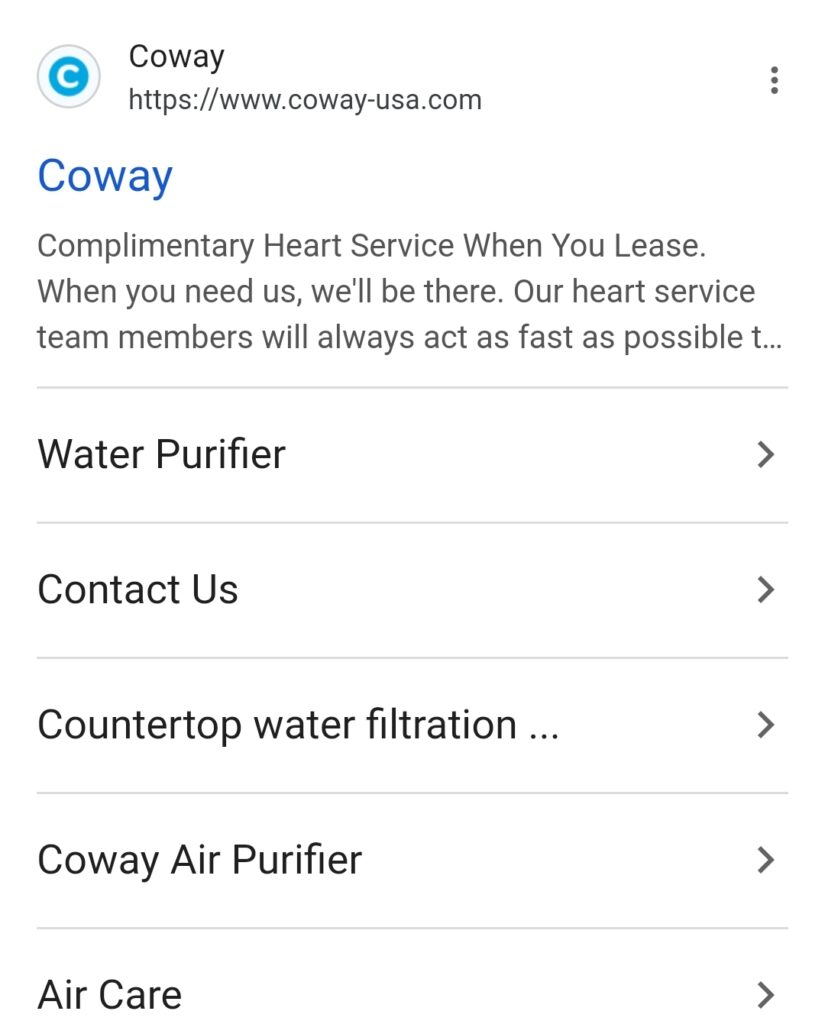The image size is (825, 1024).
Task: Open the Water Purifier sitelink
Action: point(162,454)
